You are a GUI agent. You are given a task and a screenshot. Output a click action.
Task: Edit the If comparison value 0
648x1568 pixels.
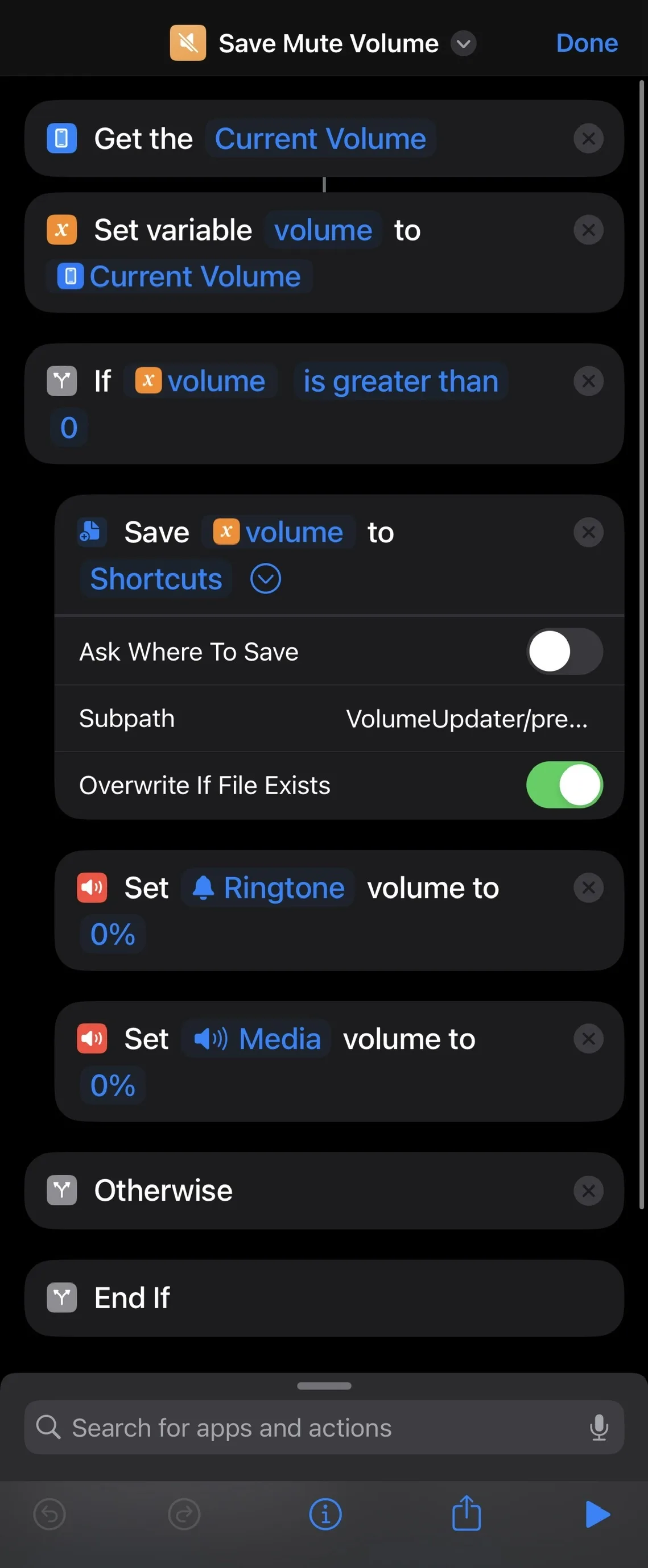69,428
